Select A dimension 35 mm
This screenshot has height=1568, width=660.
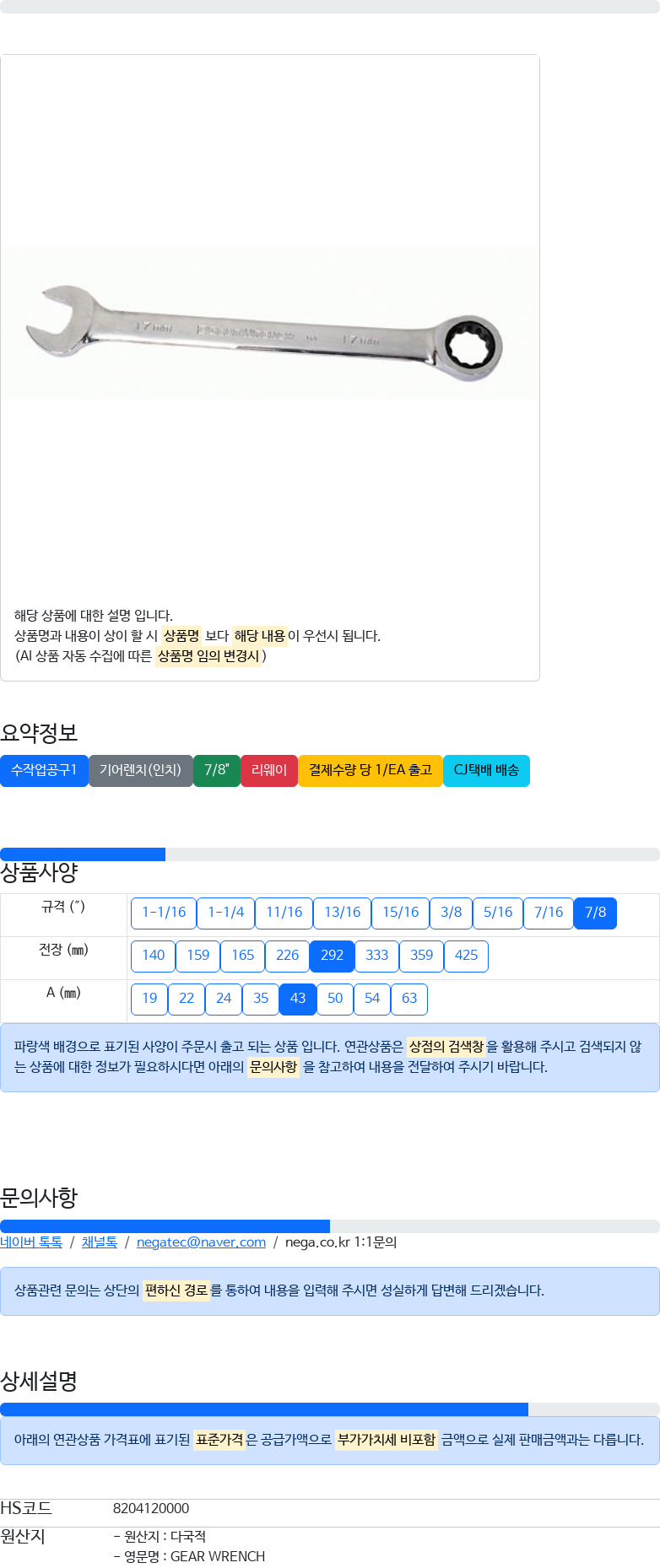pyautogui.click(x=261, y=999)
